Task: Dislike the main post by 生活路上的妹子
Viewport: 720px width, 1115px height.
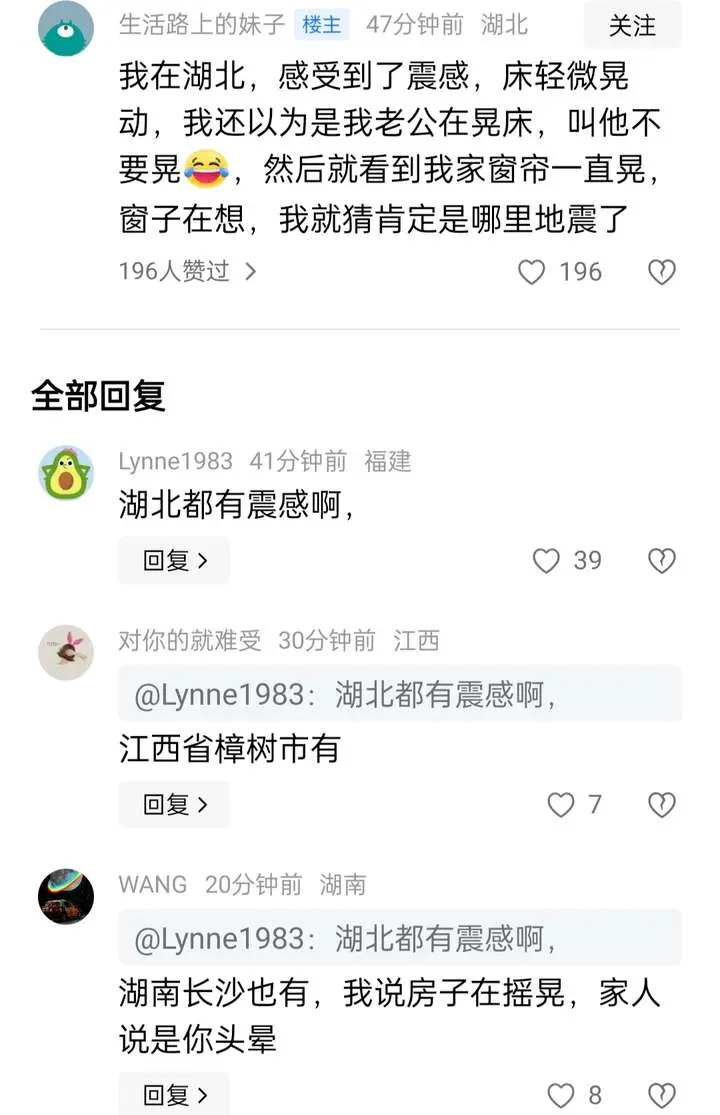Action: (x=661, y=272)
